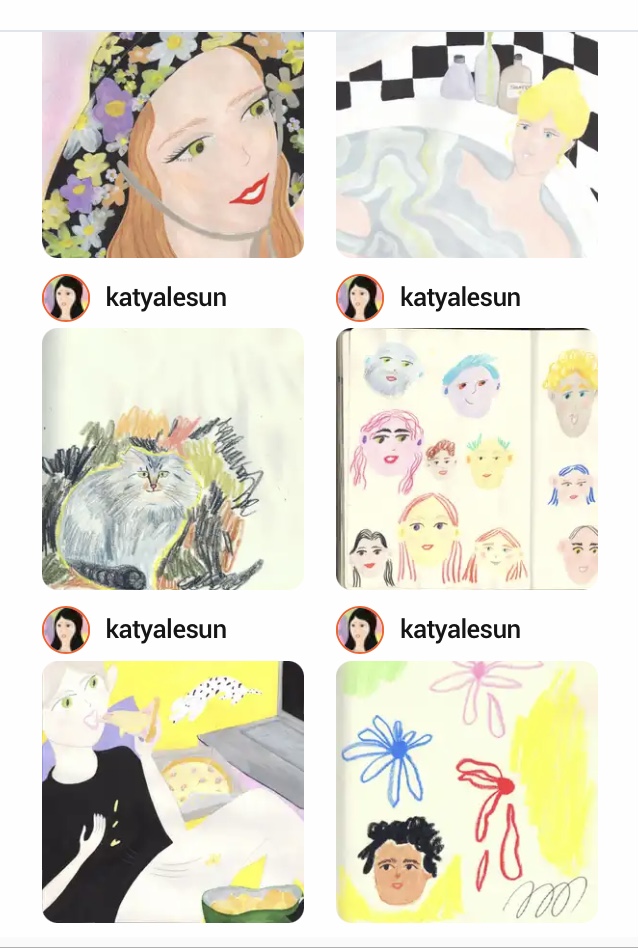Image resolution: width=638 pixels, height=948 pixels.
Task: Open the floral hat woman illustration
Action: coord(172,145)
